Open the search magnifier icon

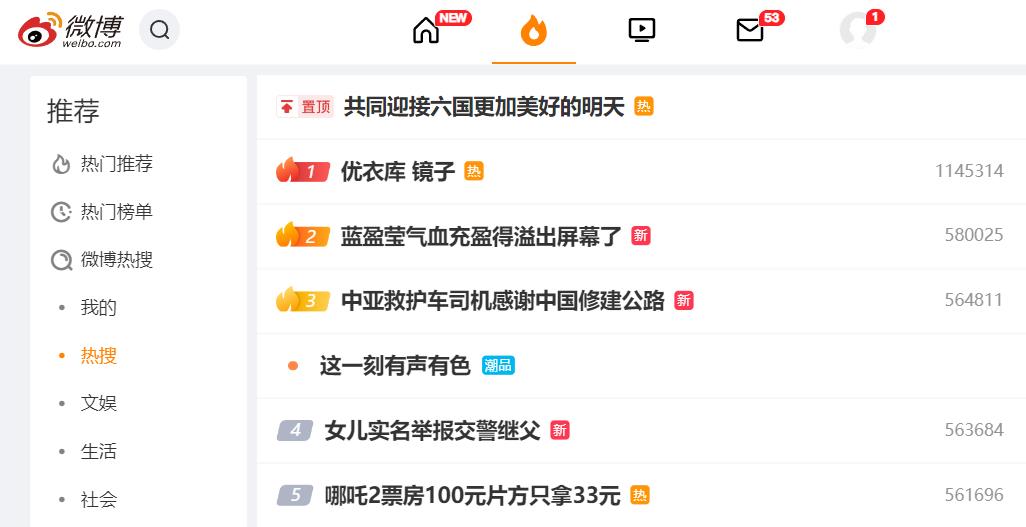click(160, 30)
